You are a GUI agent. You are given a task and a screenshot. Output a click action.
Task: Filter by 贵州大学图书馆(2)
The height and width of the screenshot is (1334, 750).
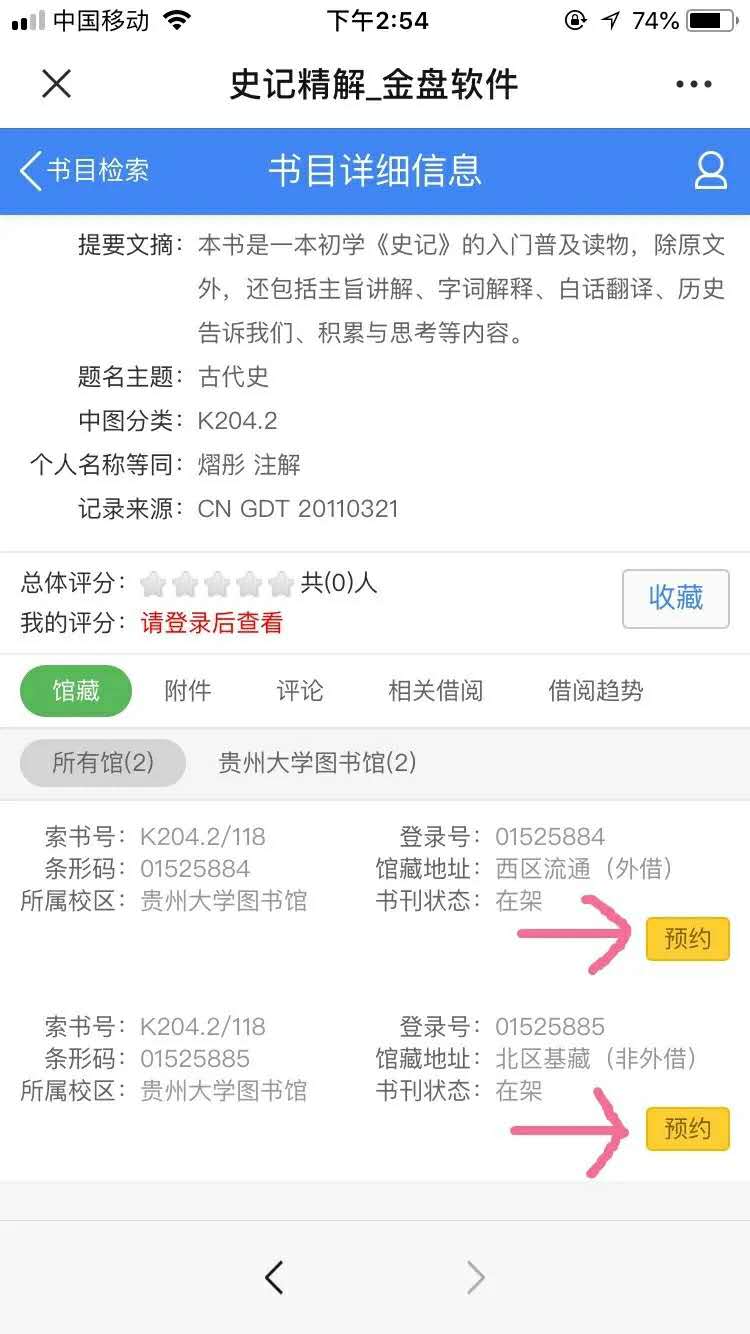pyautogui.click(x=317, y=763)
